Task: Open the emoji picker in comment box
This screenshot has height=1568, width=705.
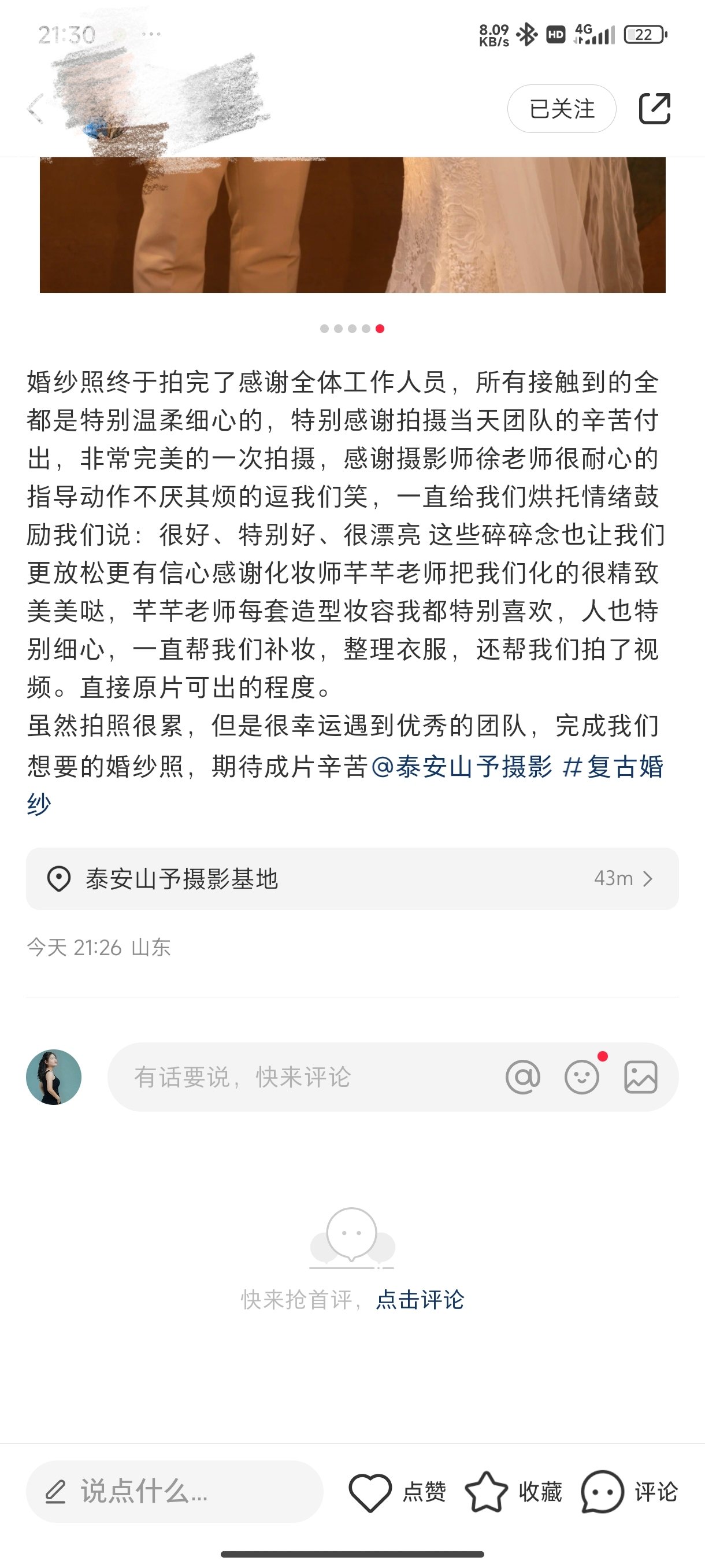Action: click(582, 1077)
